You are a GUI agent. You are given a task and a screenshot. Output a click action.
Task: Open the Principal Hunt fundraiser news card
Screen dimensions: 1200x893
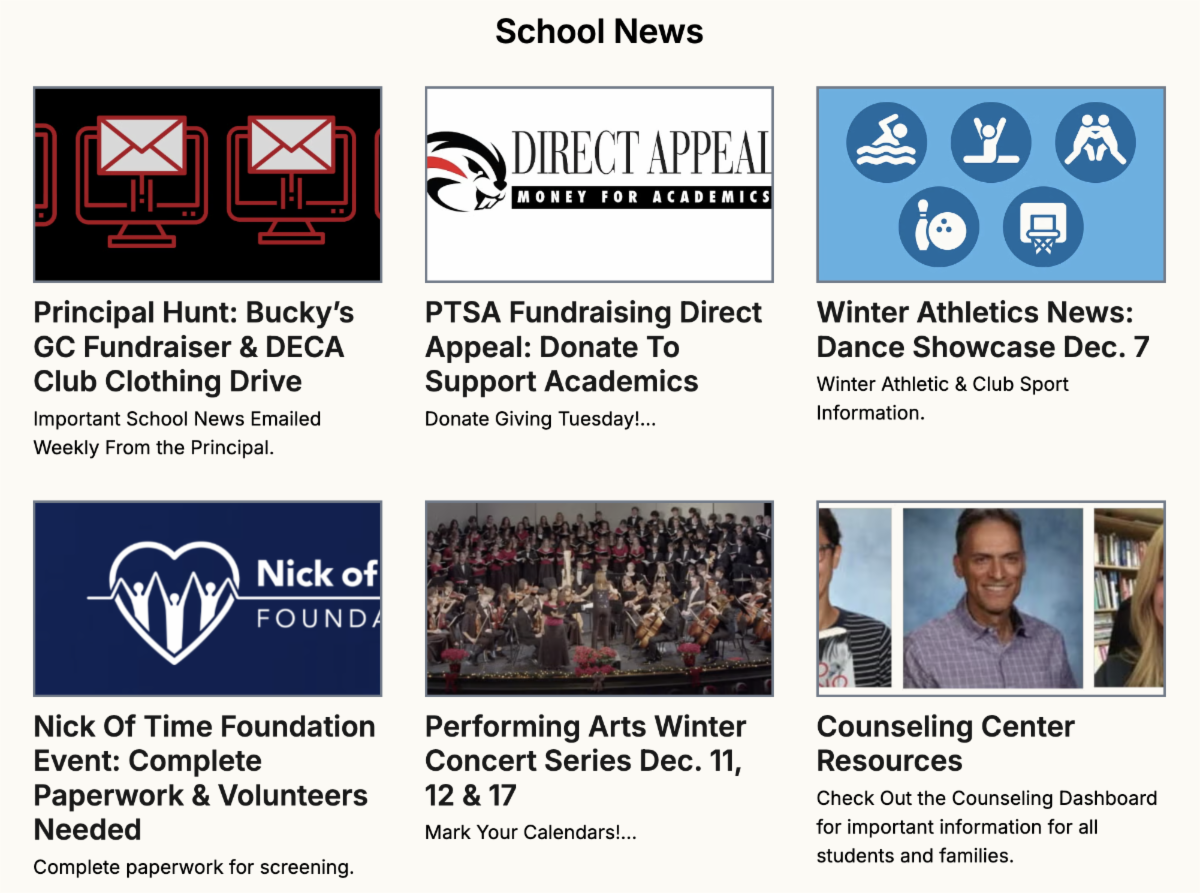point(193,347)
